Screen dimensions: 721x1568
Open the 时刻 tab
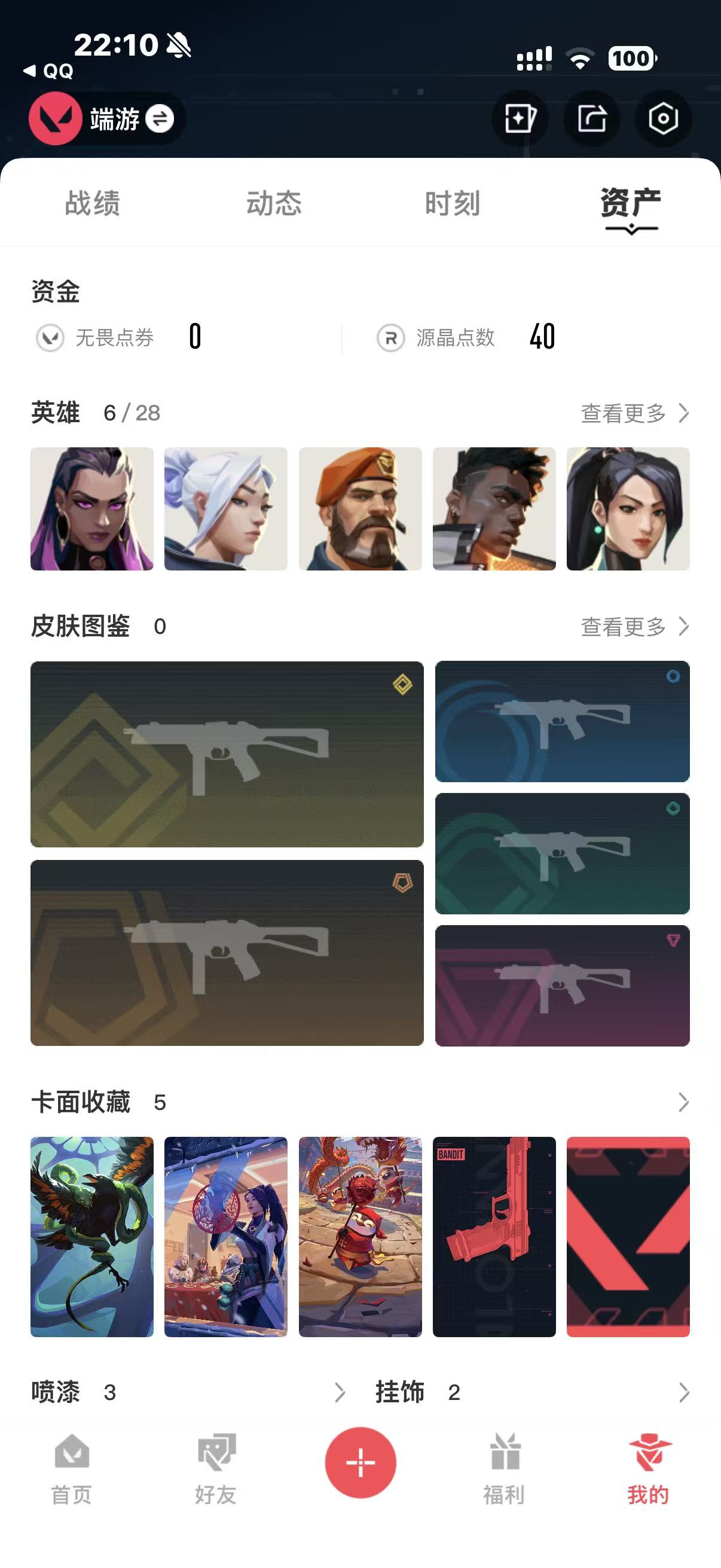point(453,203)
